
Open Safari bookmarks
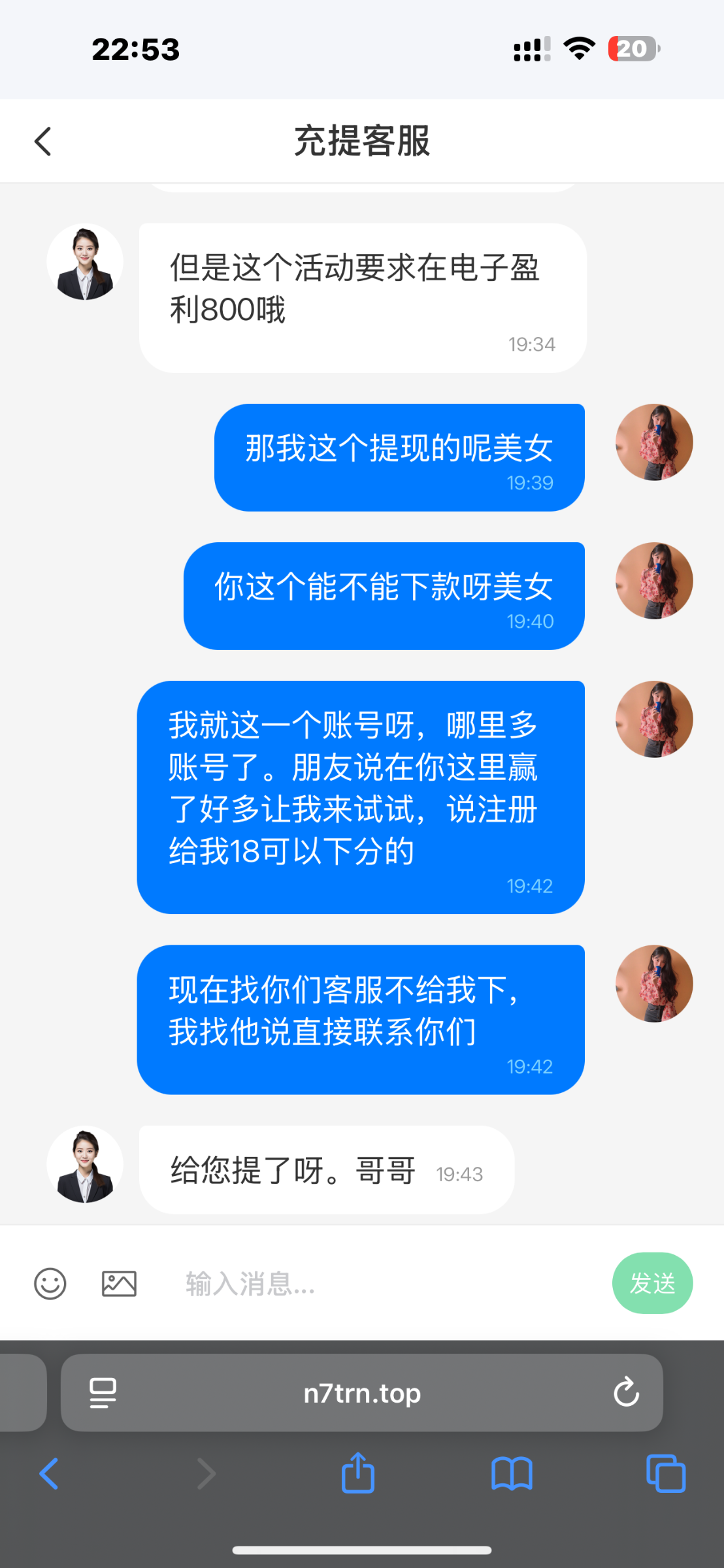point(512,1474)
